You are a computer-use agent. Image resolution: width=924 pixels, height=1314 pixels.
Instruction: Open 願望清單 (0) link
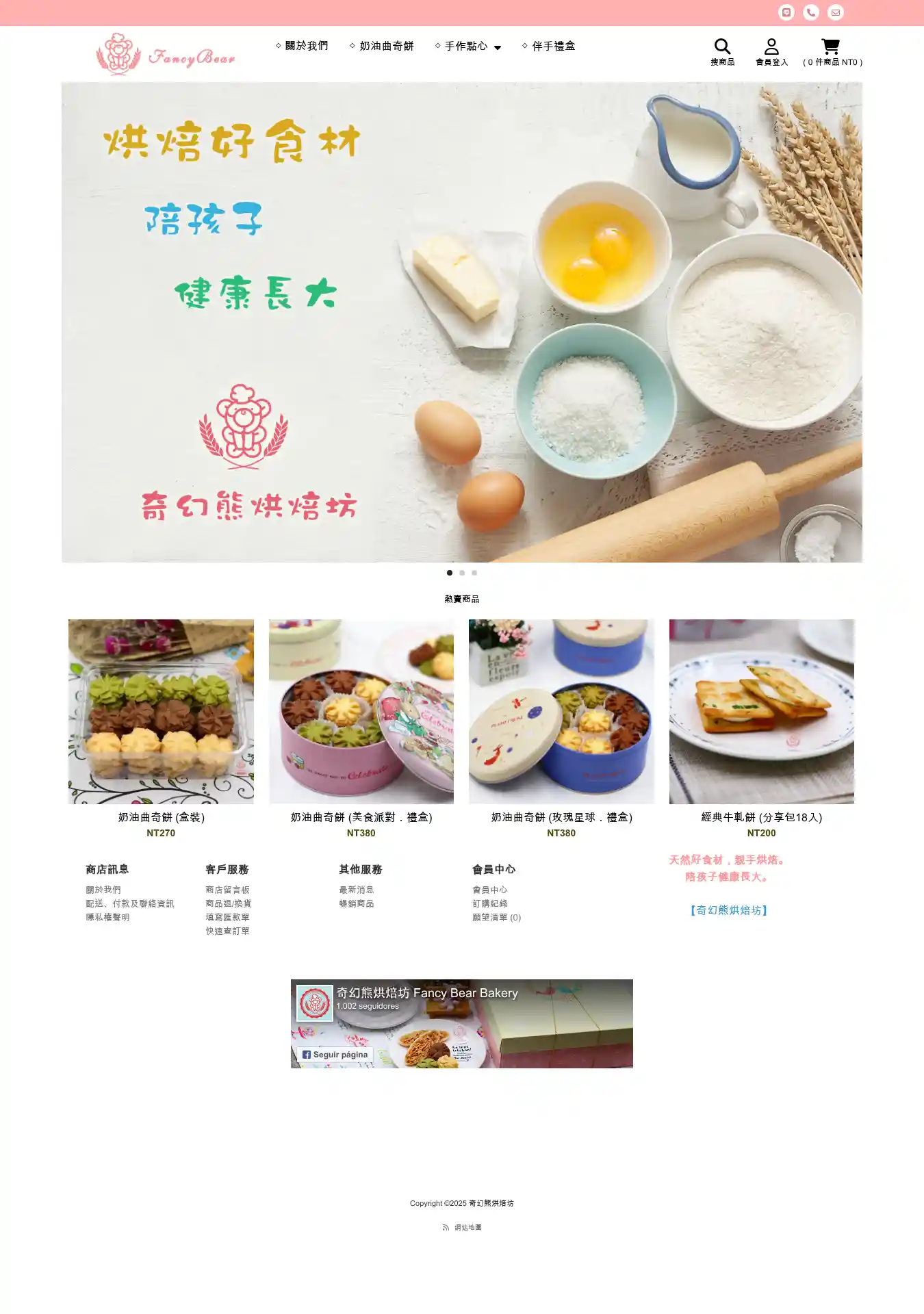tap(496, 917)
